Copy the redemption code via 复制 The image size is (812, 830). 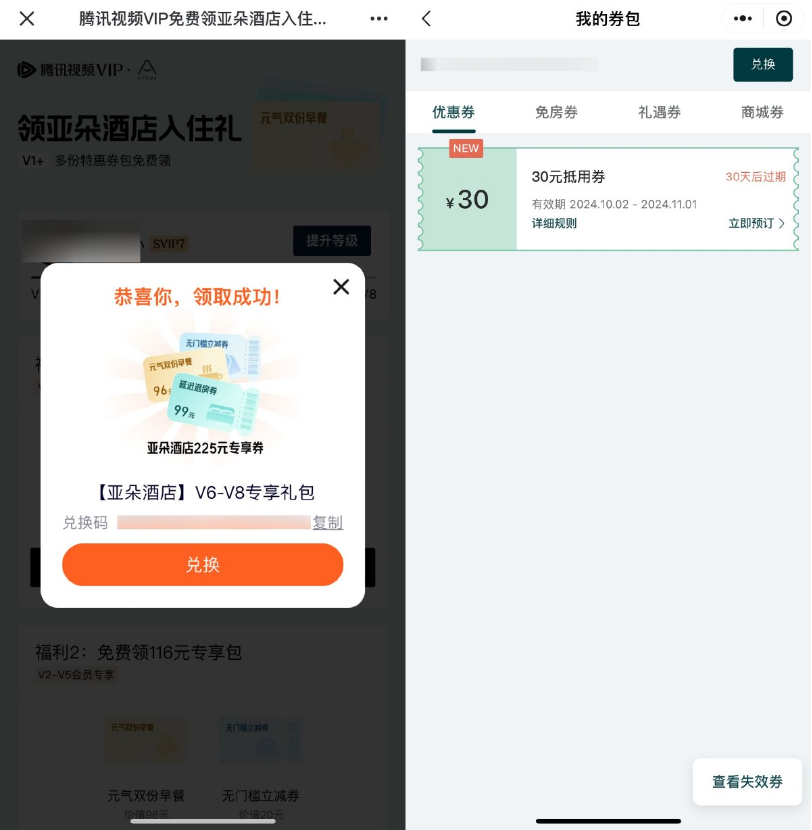point(328,523)
